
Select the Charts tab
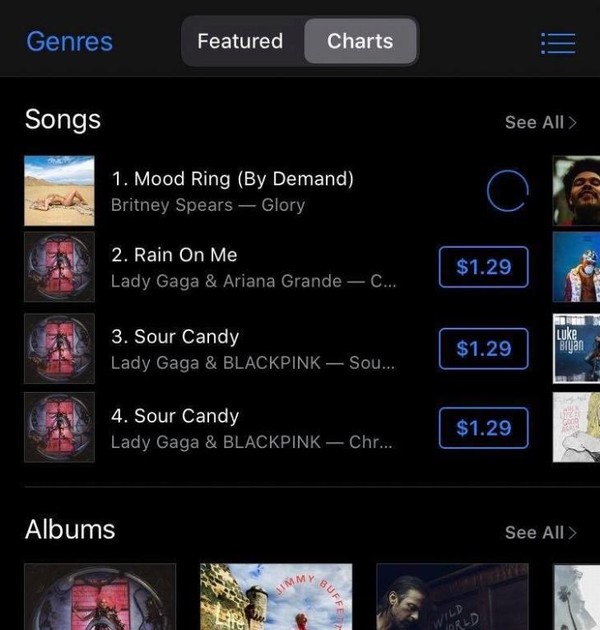pyautogui.click(x=360, y=42)
